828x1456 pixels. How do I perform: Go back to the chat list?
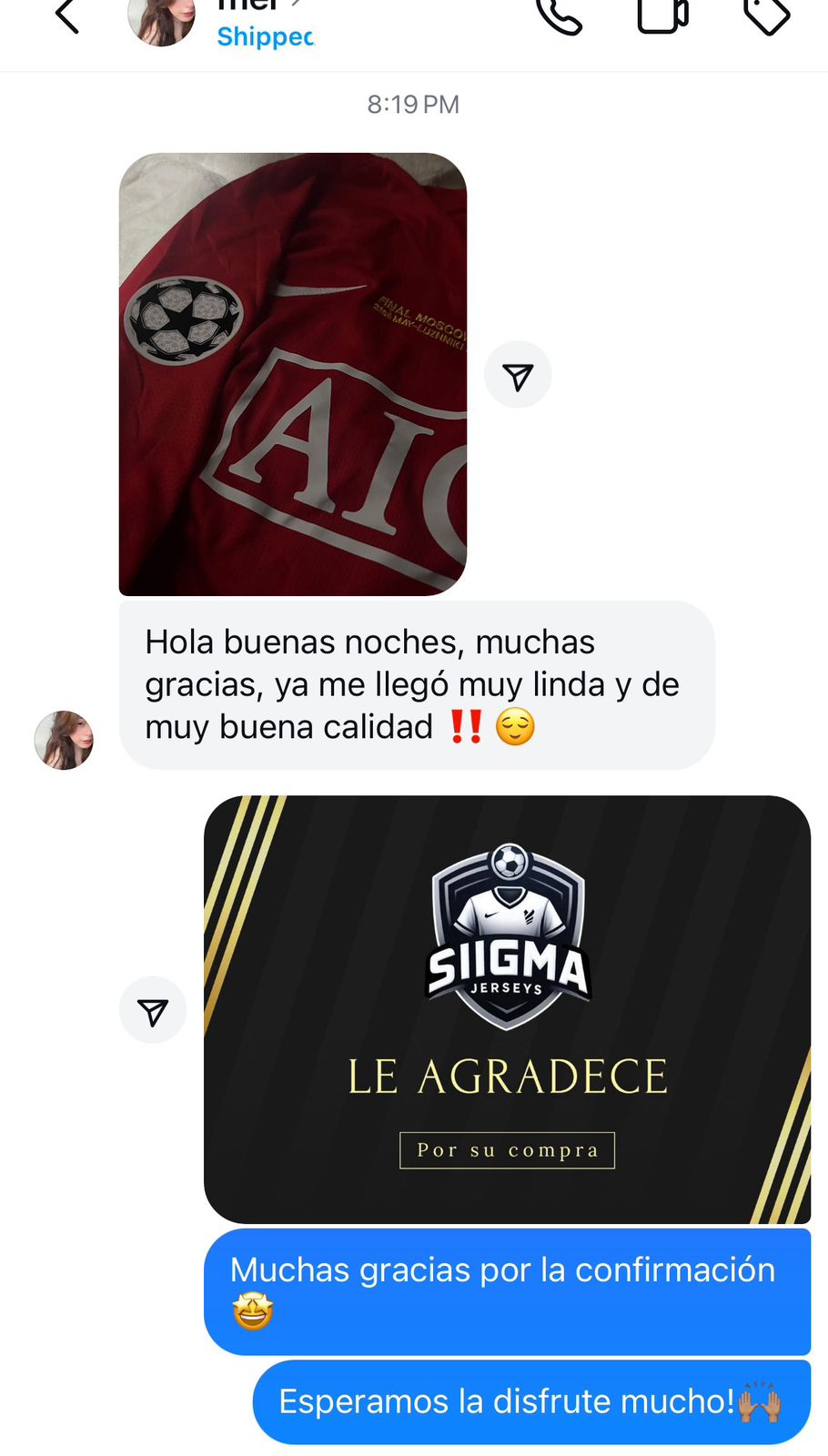click(x=67, y=16)
